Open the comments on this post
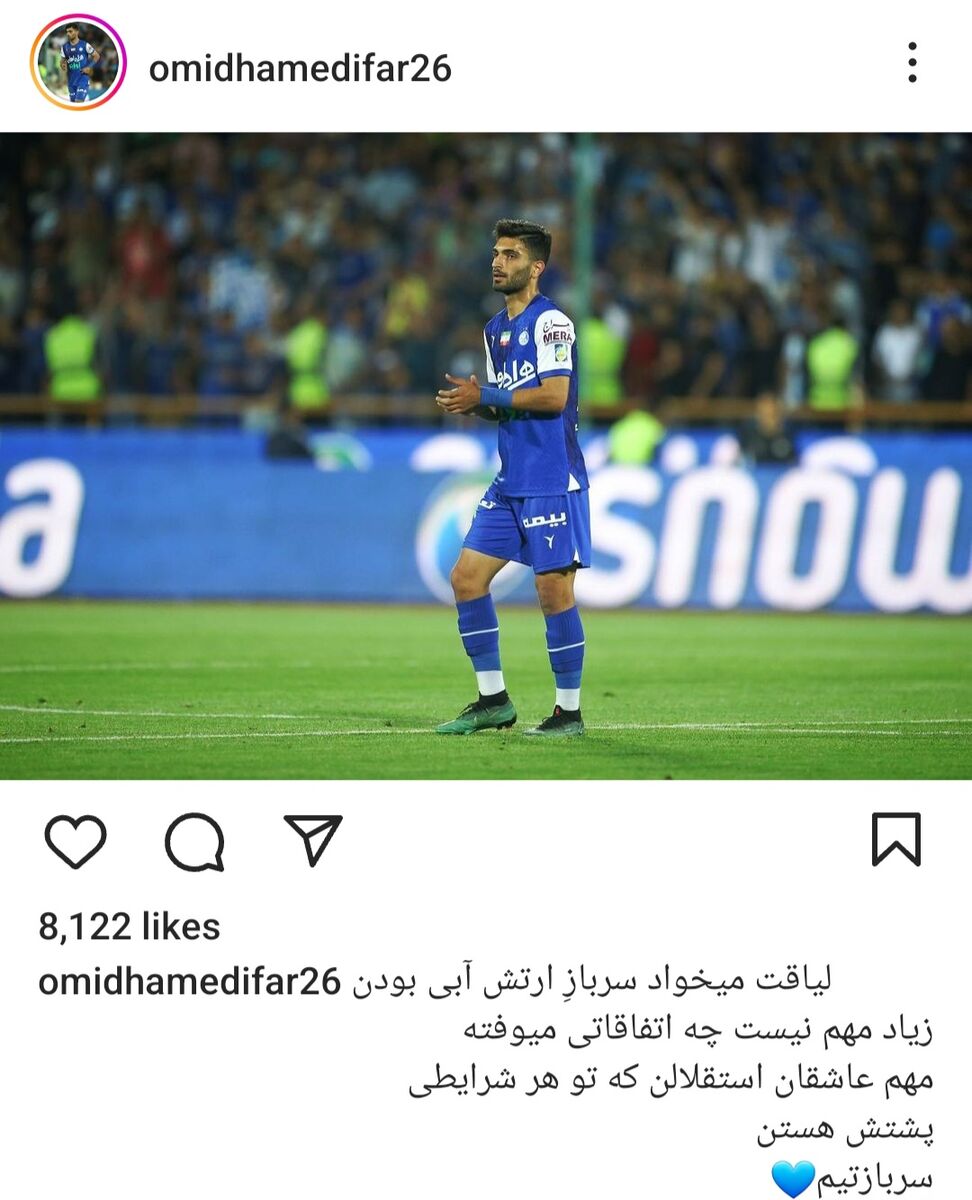 (194, 841)
